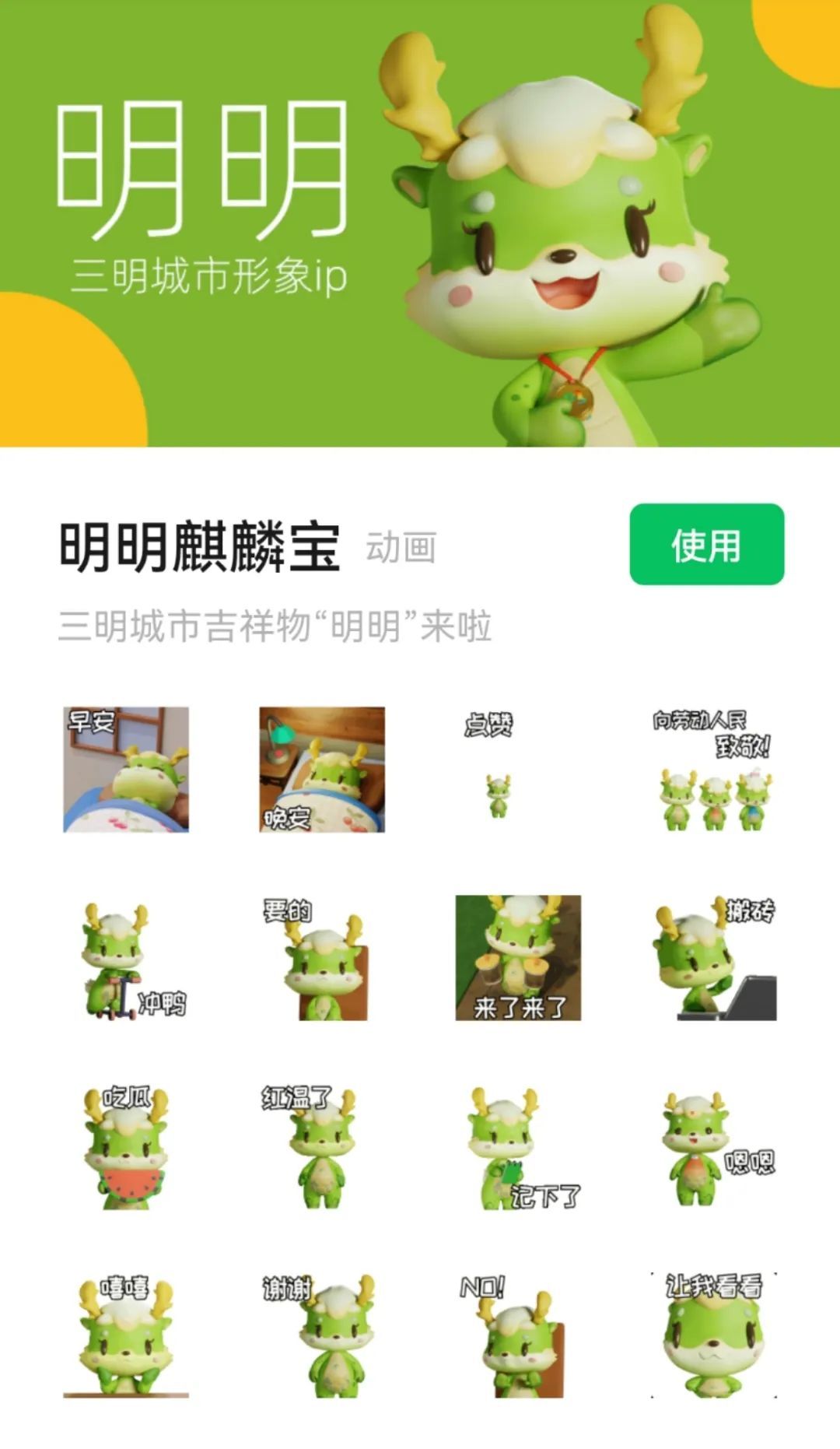Preview the 谢谢 sticker

click(x=322, y=1336)
